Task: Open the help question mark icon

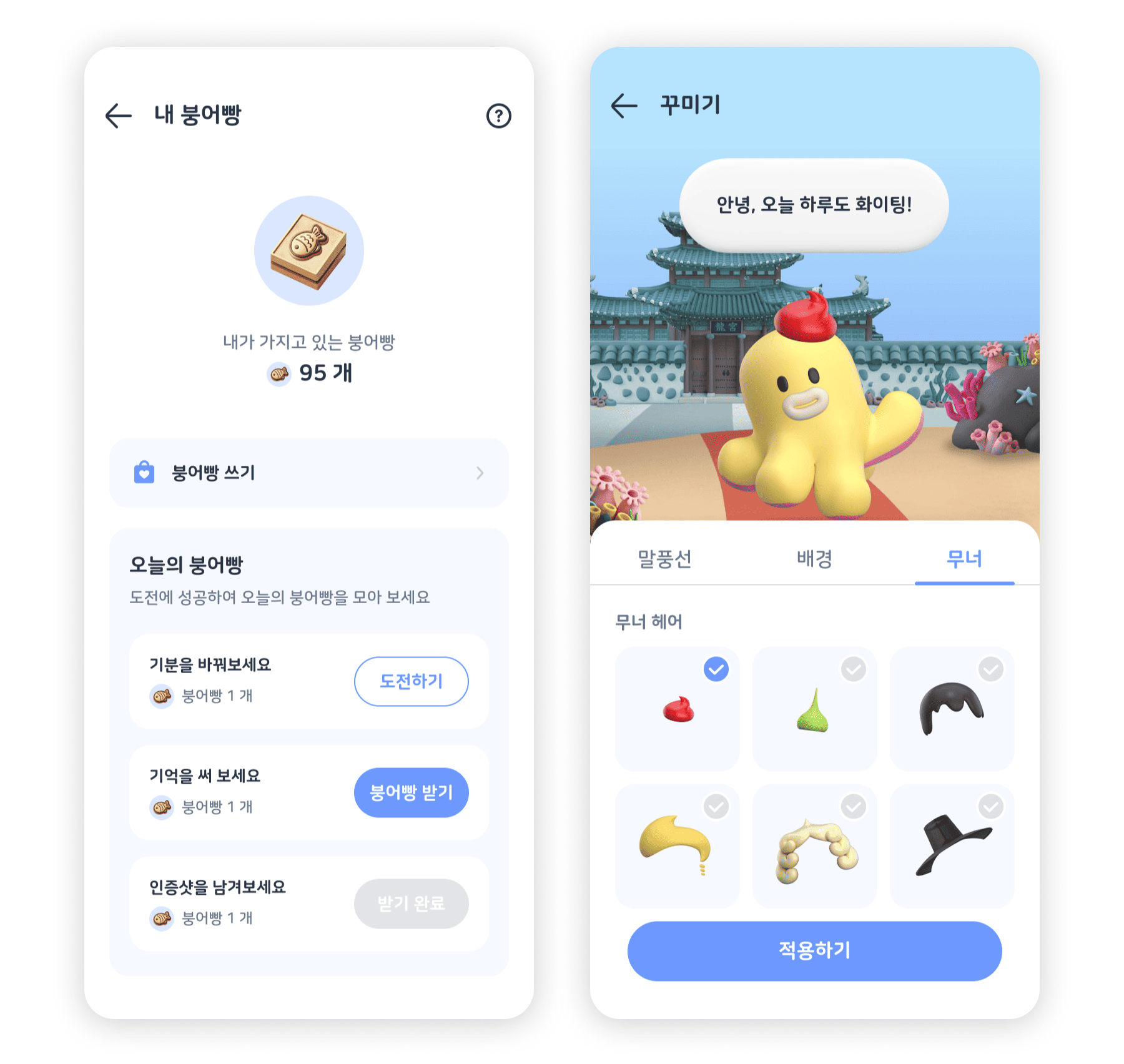Action: click(x=498, y=116)
